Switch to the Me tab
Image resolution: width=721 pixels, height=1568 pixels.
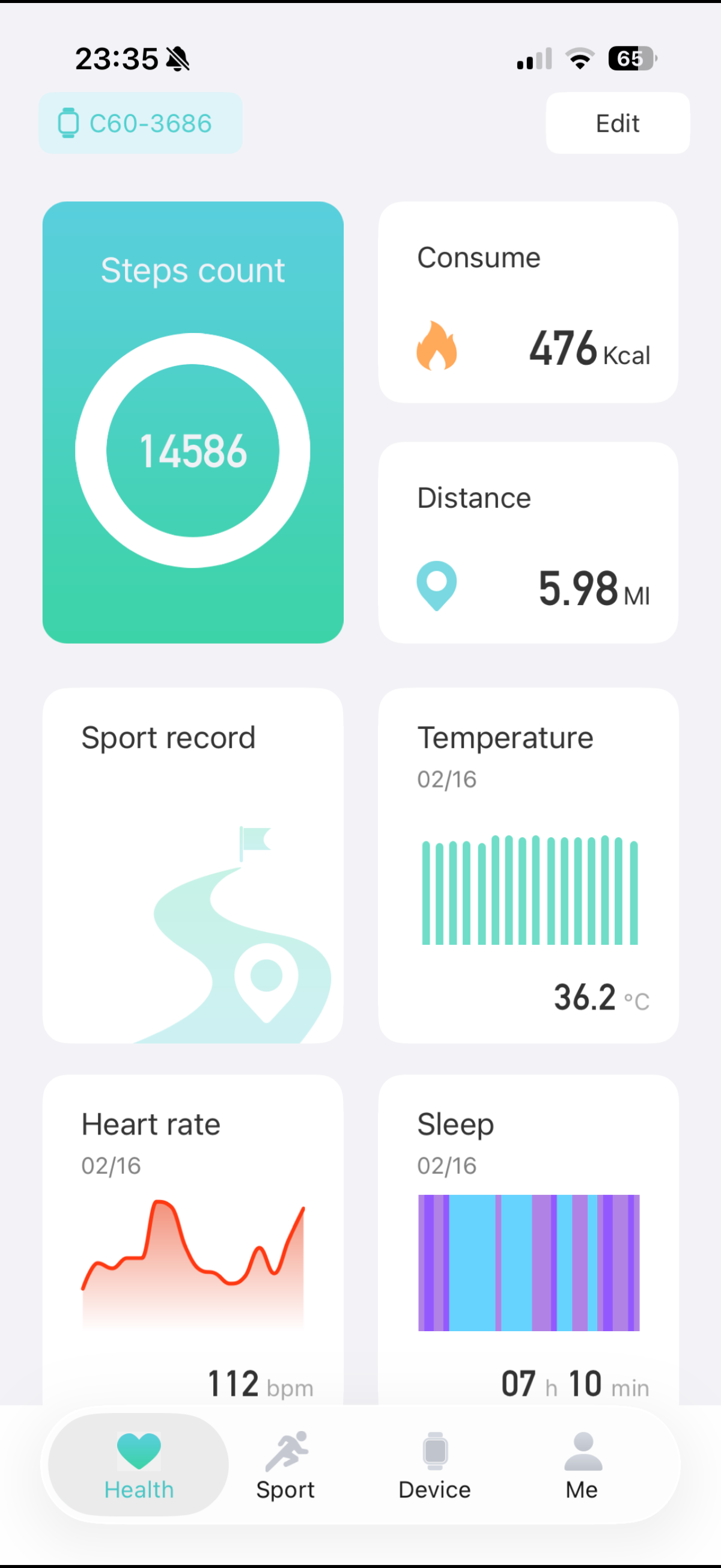(x=582, y=1465)
